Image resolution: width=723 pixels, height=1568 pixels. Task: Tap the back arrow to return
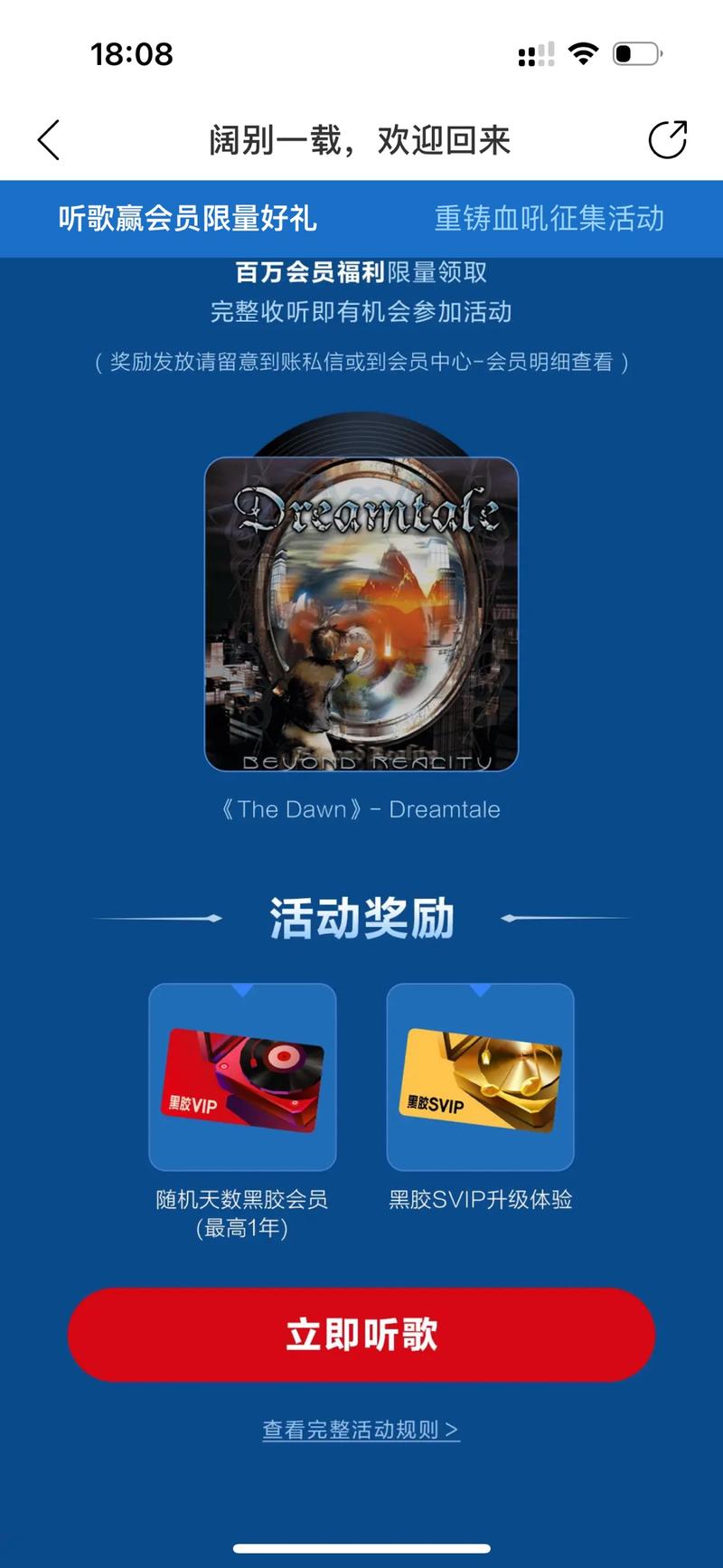pos(47,140)
